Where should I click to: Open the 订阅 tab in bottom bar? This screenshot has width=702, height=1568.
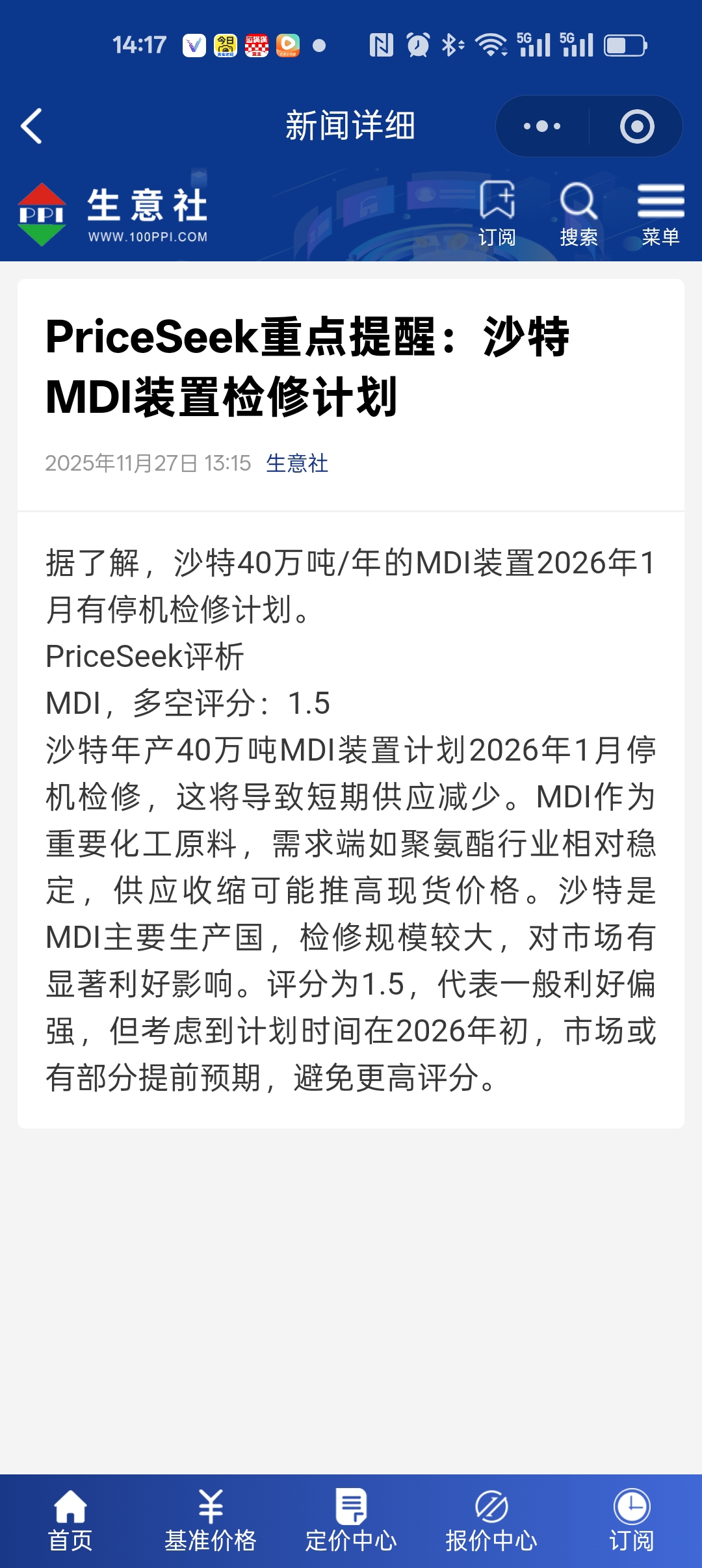(632, 1521)
